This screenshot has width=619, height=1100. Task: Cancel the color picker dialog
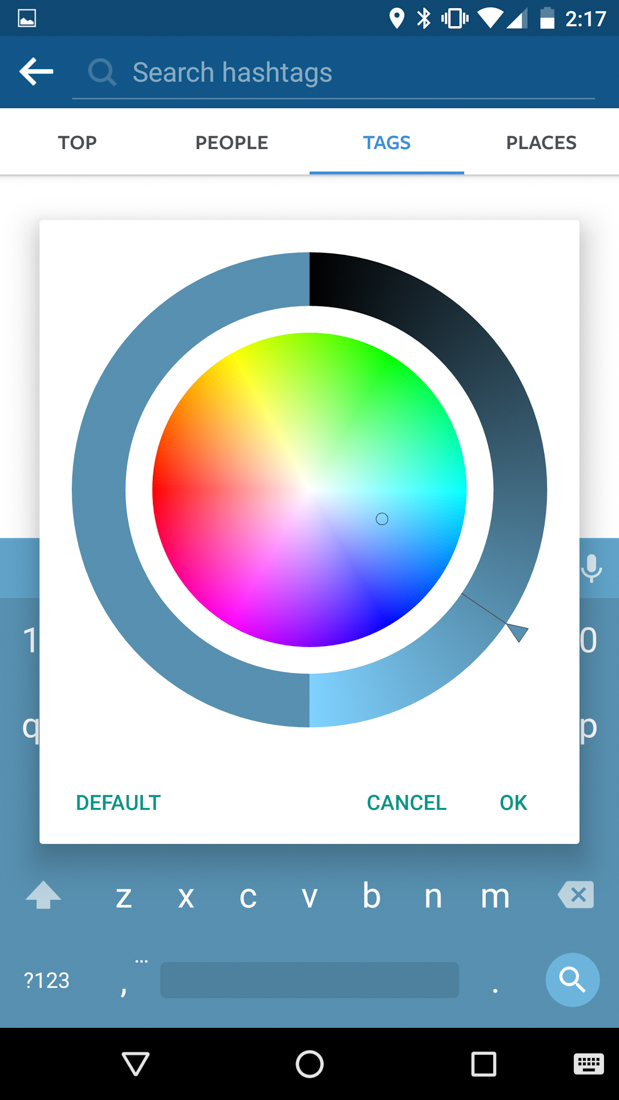[x=406, y=802]
